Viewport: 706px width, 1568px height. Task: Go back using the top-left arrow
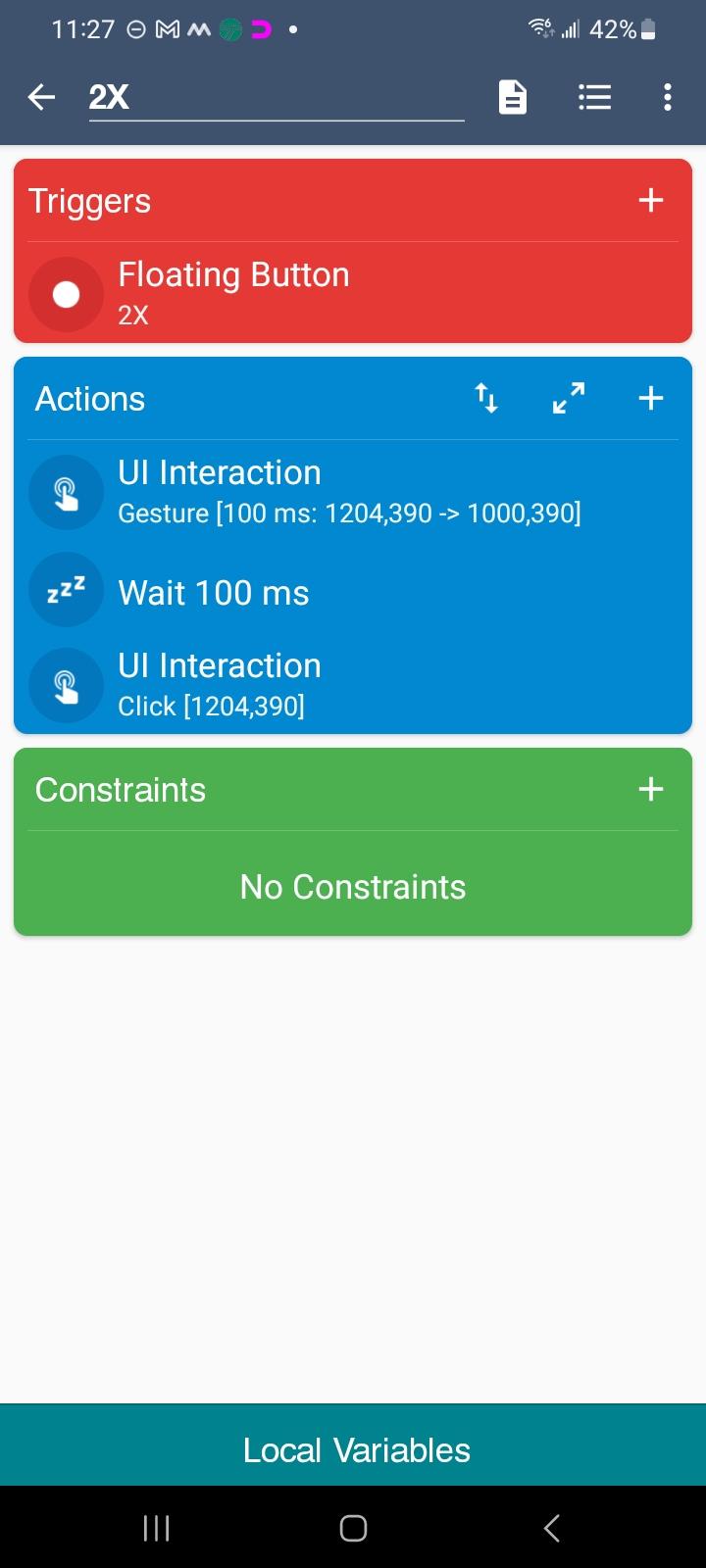click(40, 97)
